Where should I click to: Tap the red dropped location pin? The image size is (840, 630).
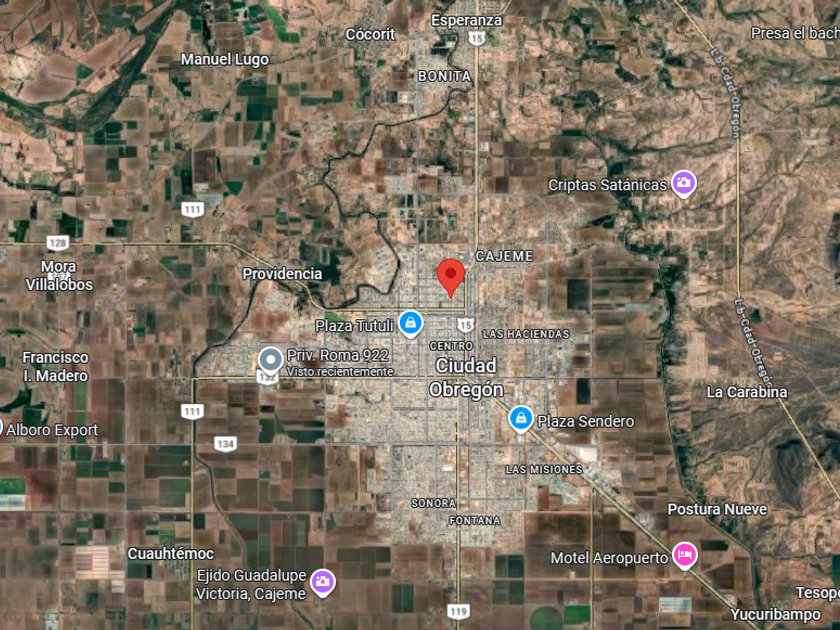click(x=451, y=277)
